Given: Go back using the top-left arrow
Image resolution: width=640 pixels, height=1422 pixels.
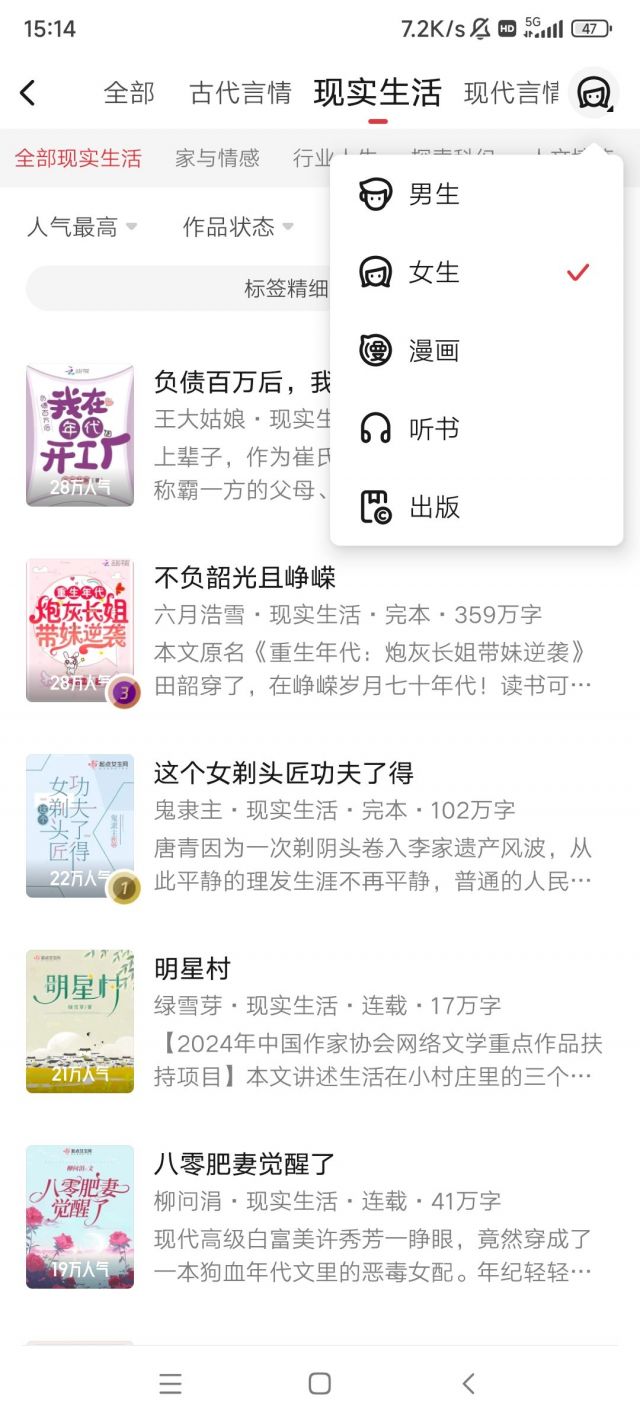Looking at the screenshot, I should 28,93.
